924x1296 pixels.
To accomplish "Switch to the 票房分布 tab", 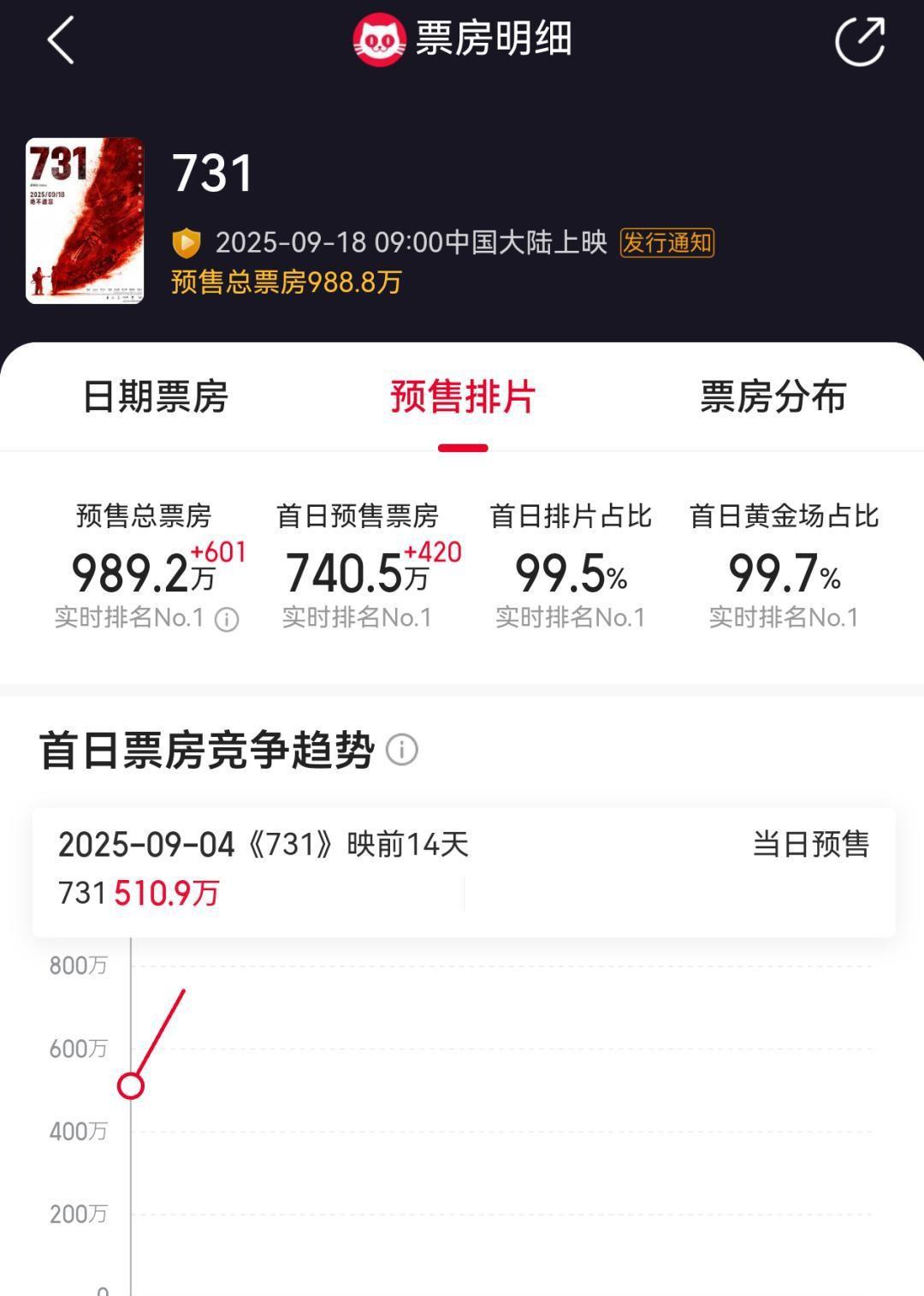I will point(773,397).
